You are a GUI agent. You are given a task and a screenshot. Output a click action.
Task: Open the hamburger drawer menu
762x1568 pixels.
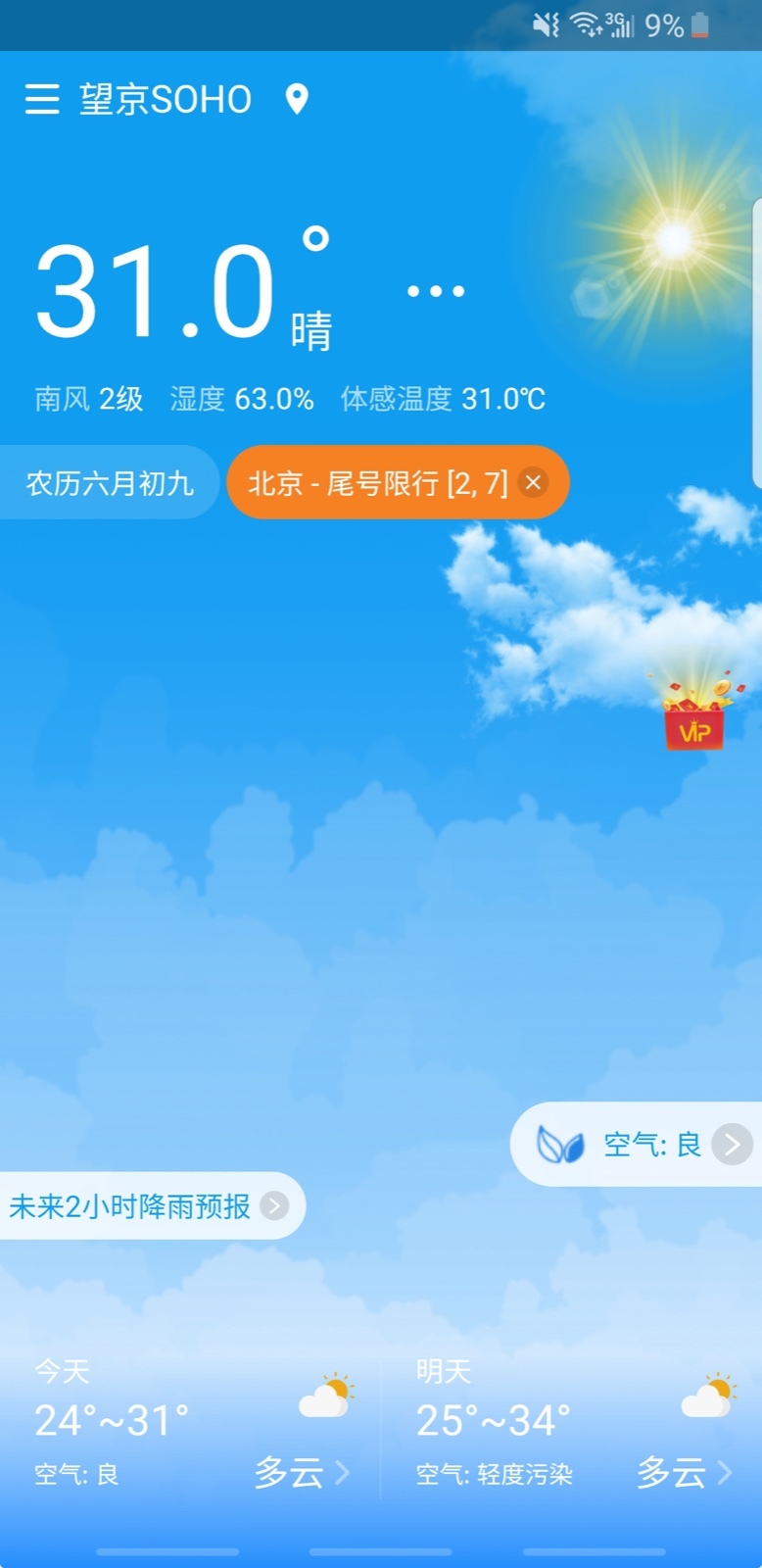click(42, 99)
